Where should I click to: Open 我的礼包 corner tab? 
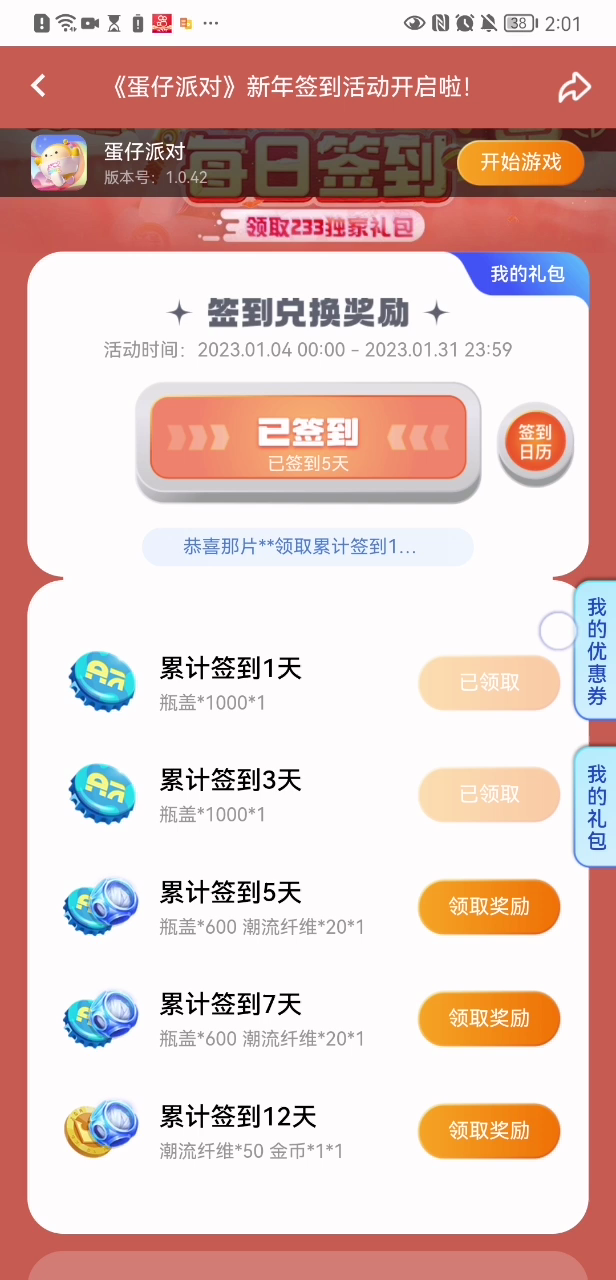coord(527,274)
